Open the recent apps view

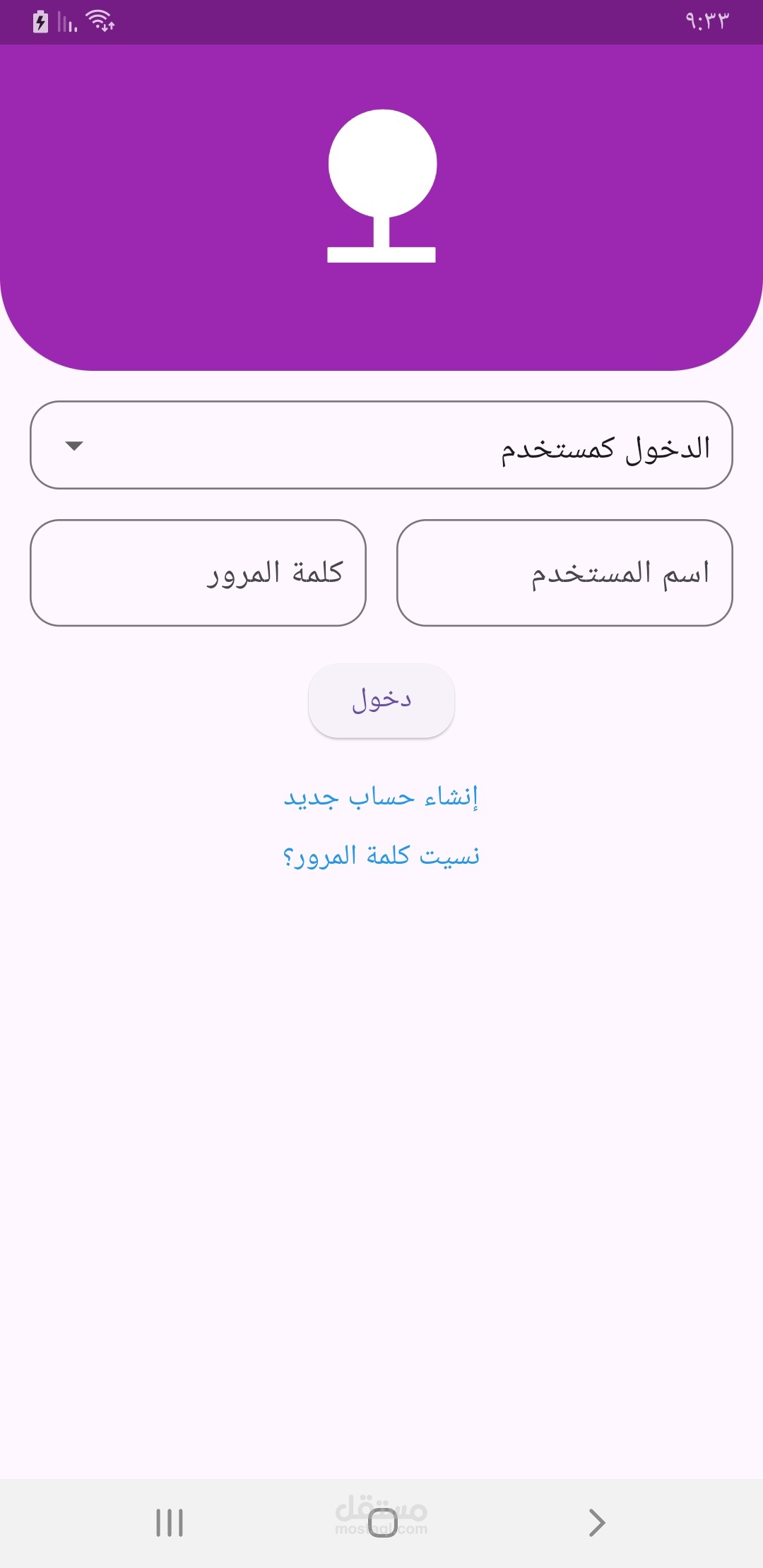click(170, 1523)
